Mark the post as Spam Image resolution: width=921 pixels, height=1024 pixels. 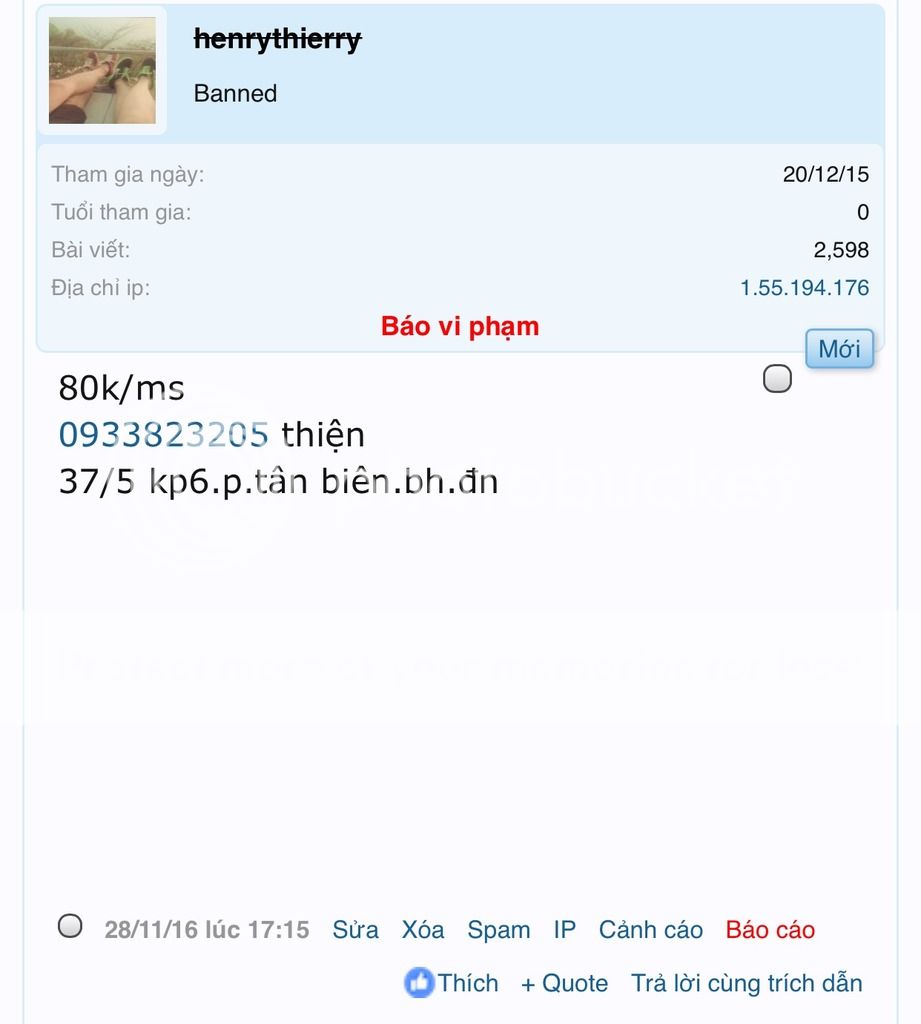tap(499, 930)
